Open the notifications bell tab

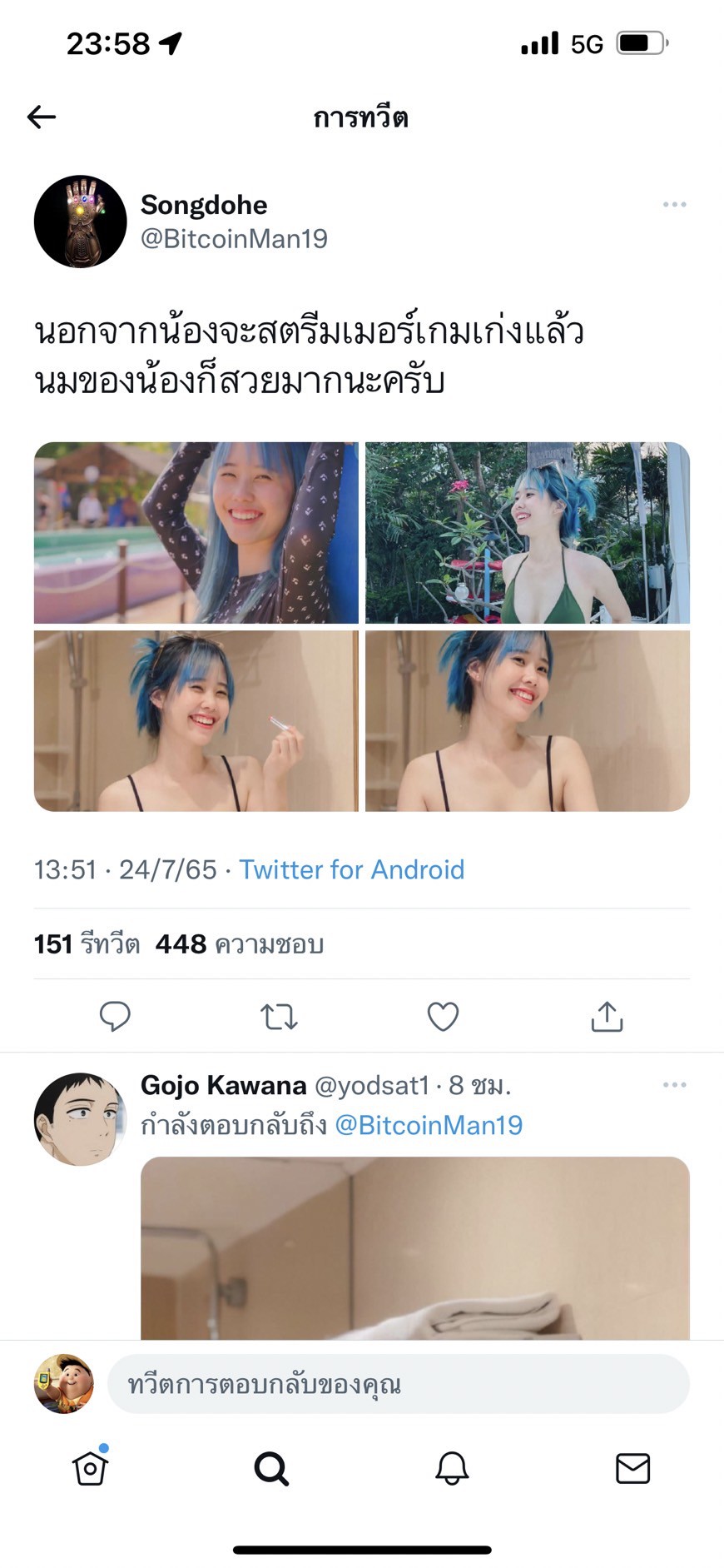pyautogui.click(x=452, y=1469)
